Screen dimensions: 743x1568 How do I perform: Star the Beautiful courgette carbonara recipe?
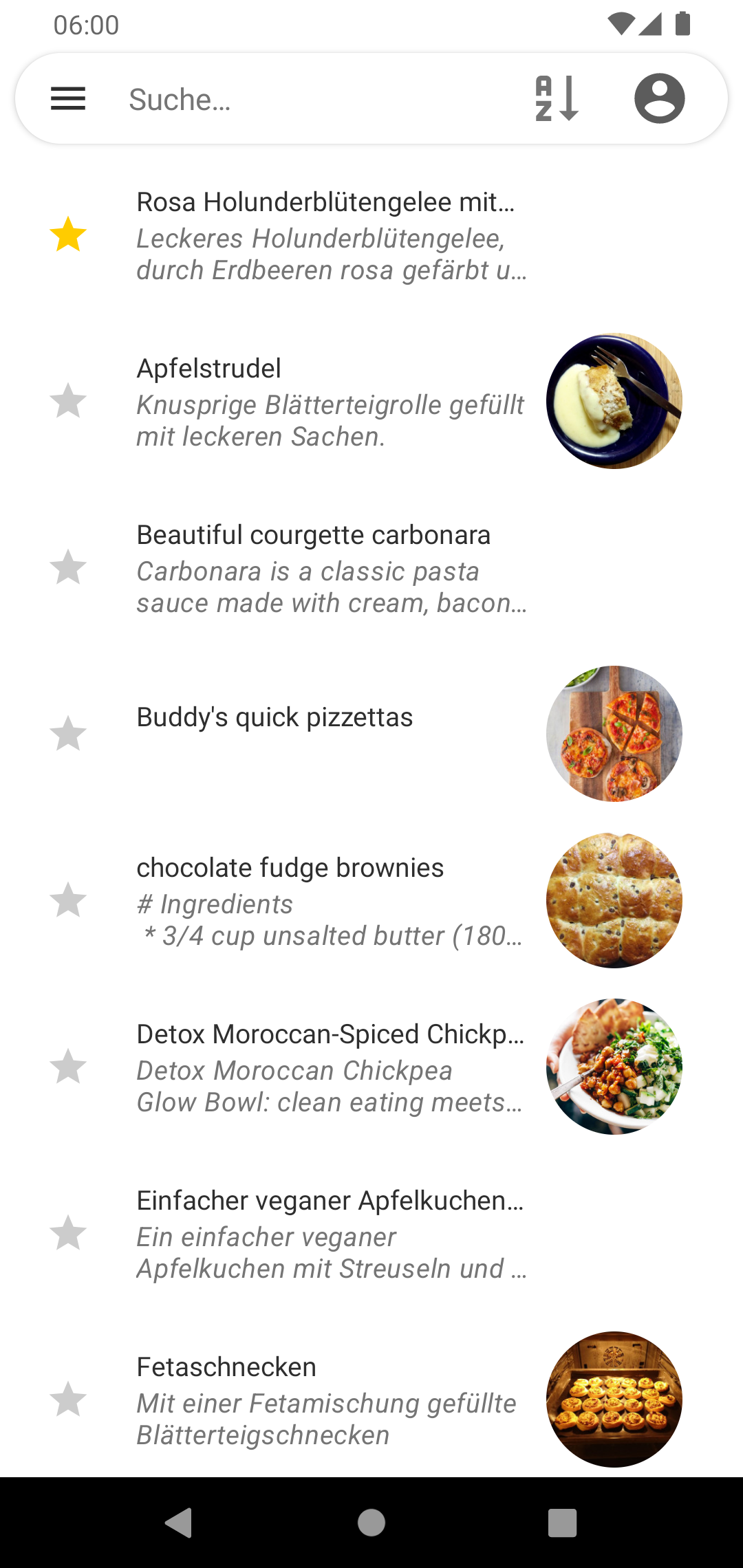click(x=68, y=567)
